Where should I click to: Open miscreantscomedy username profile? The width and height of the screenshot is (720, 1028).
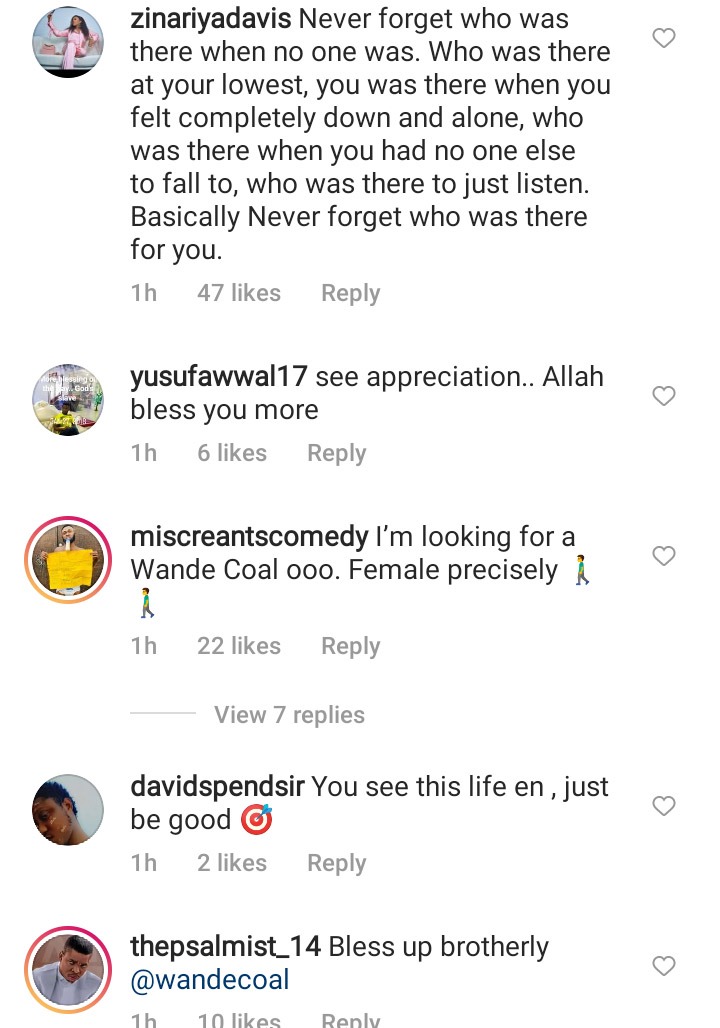tap(249, 537)
